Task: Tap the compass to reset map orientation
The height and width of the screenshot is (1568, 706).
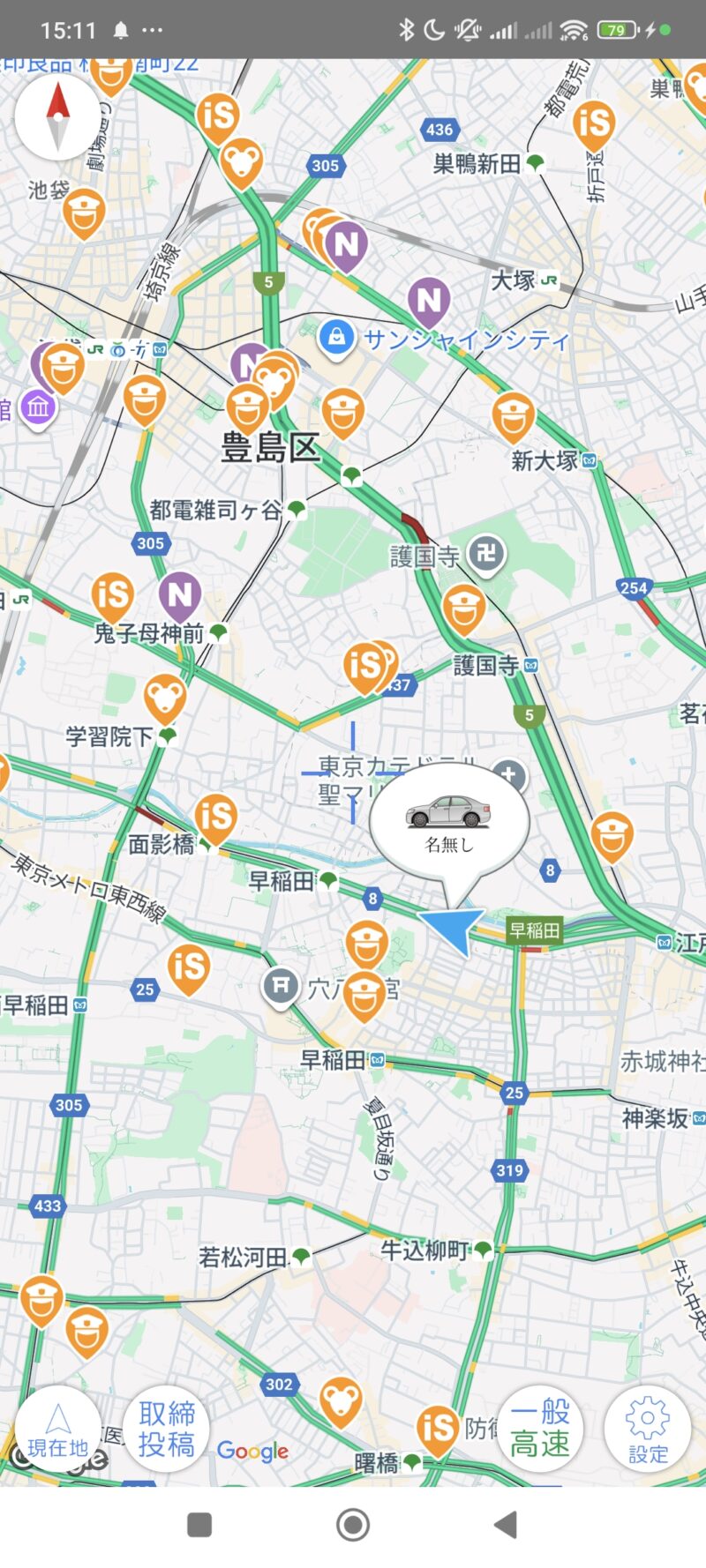Action: [x=57, y=116]
